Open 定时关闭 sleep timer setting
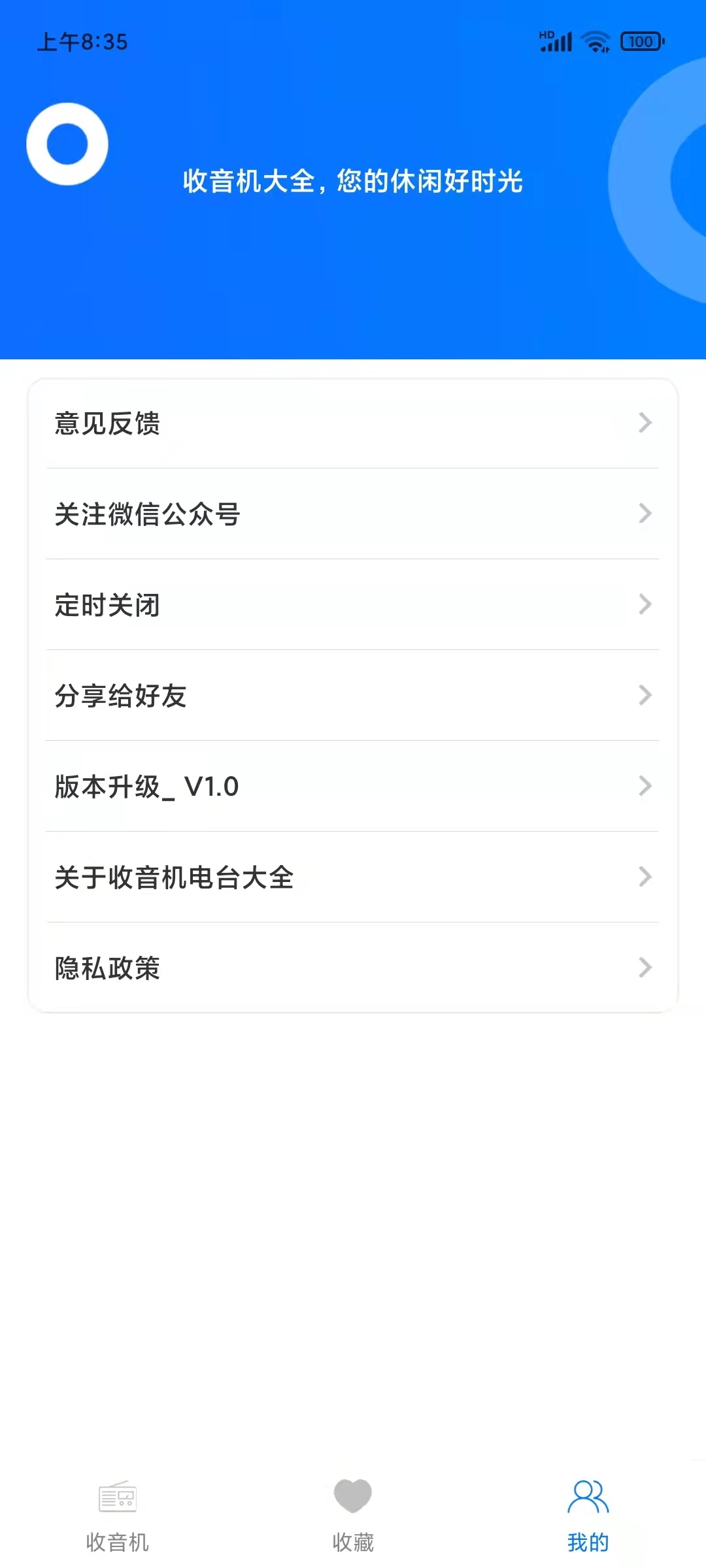 (353, 605)
